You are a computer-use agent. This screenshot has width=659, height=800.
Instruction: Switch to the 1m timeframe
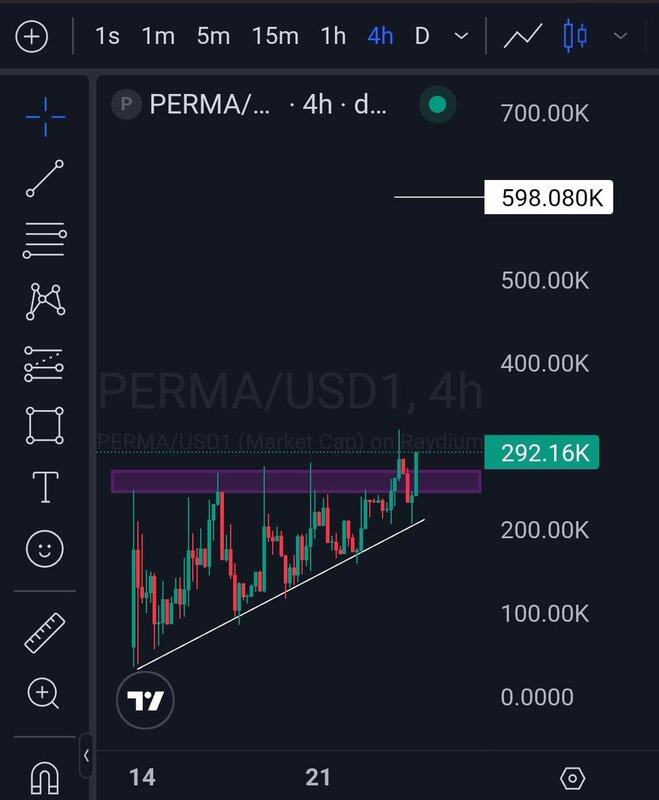pyautogui.click(x=158, y=37)
